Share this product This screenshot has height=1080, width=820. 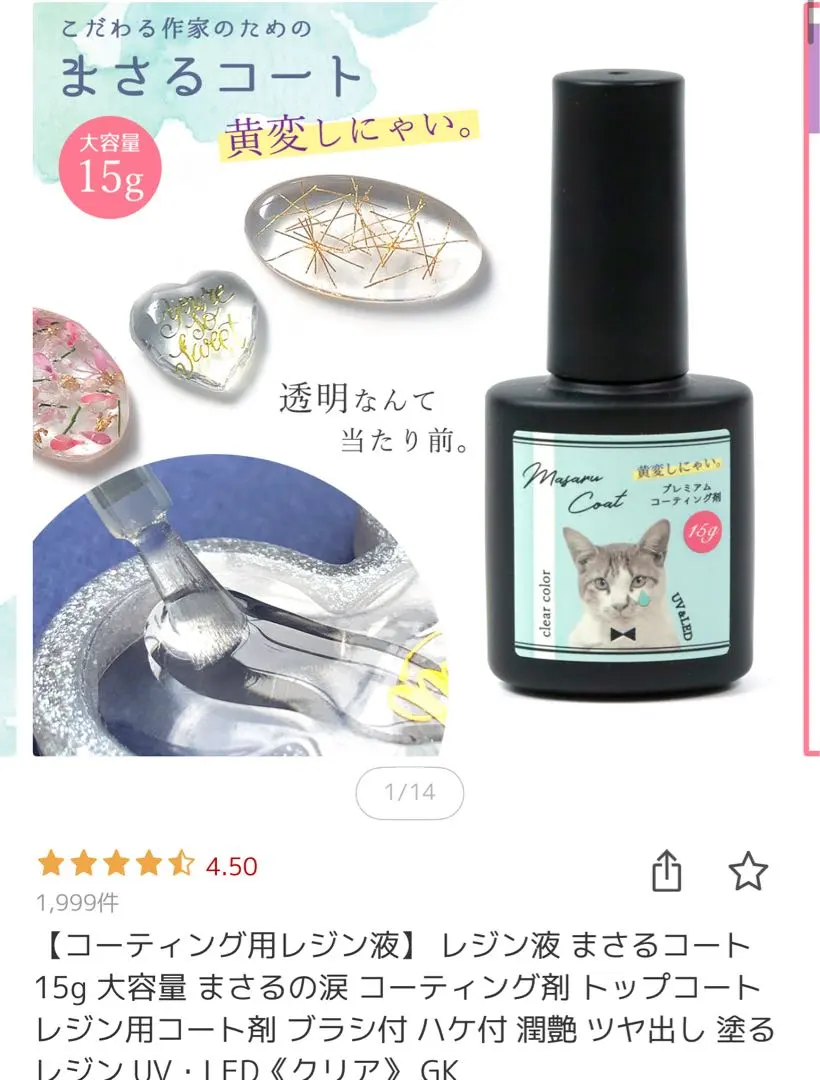[667, 871]
